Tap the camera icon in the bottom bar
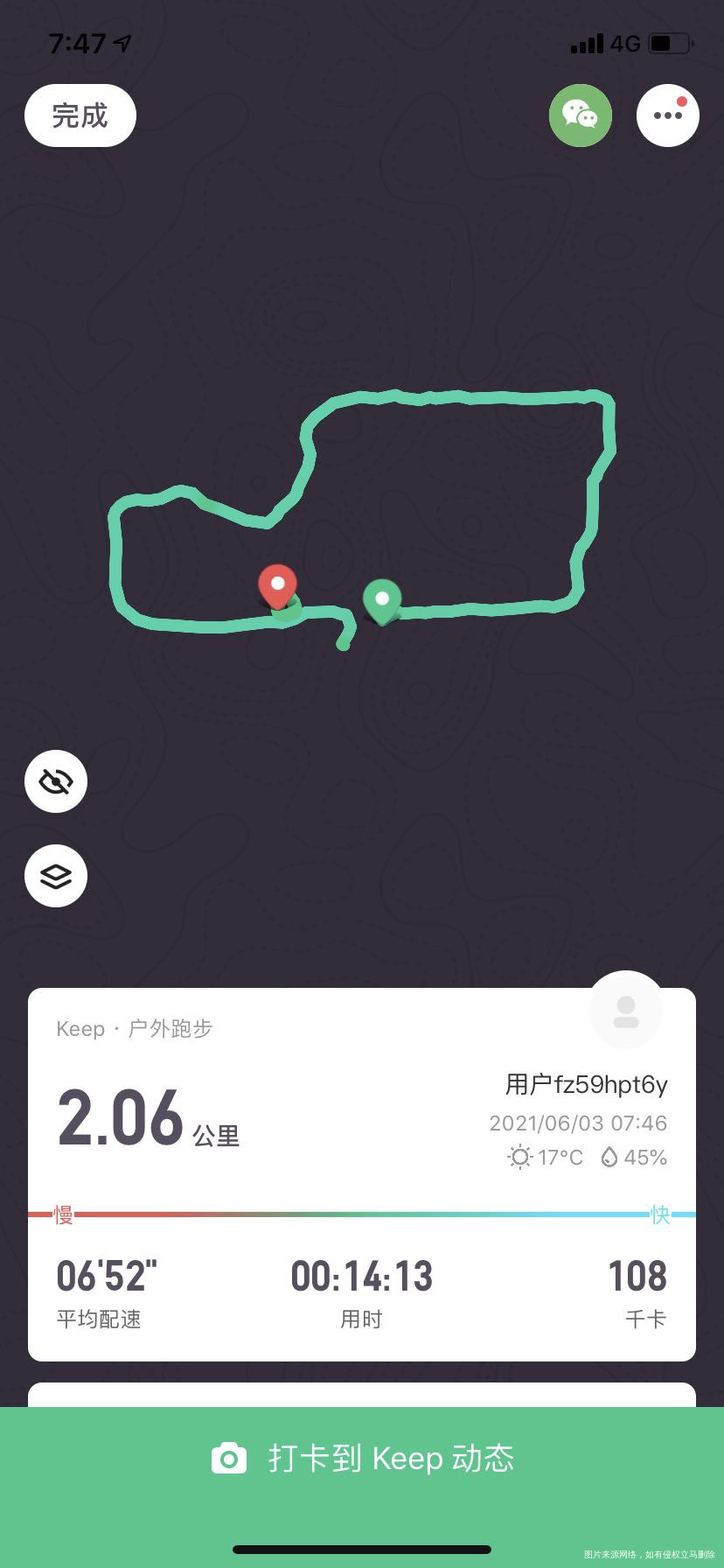The height and width of the screenshot is (1568, 724). tap(229, 1458)
